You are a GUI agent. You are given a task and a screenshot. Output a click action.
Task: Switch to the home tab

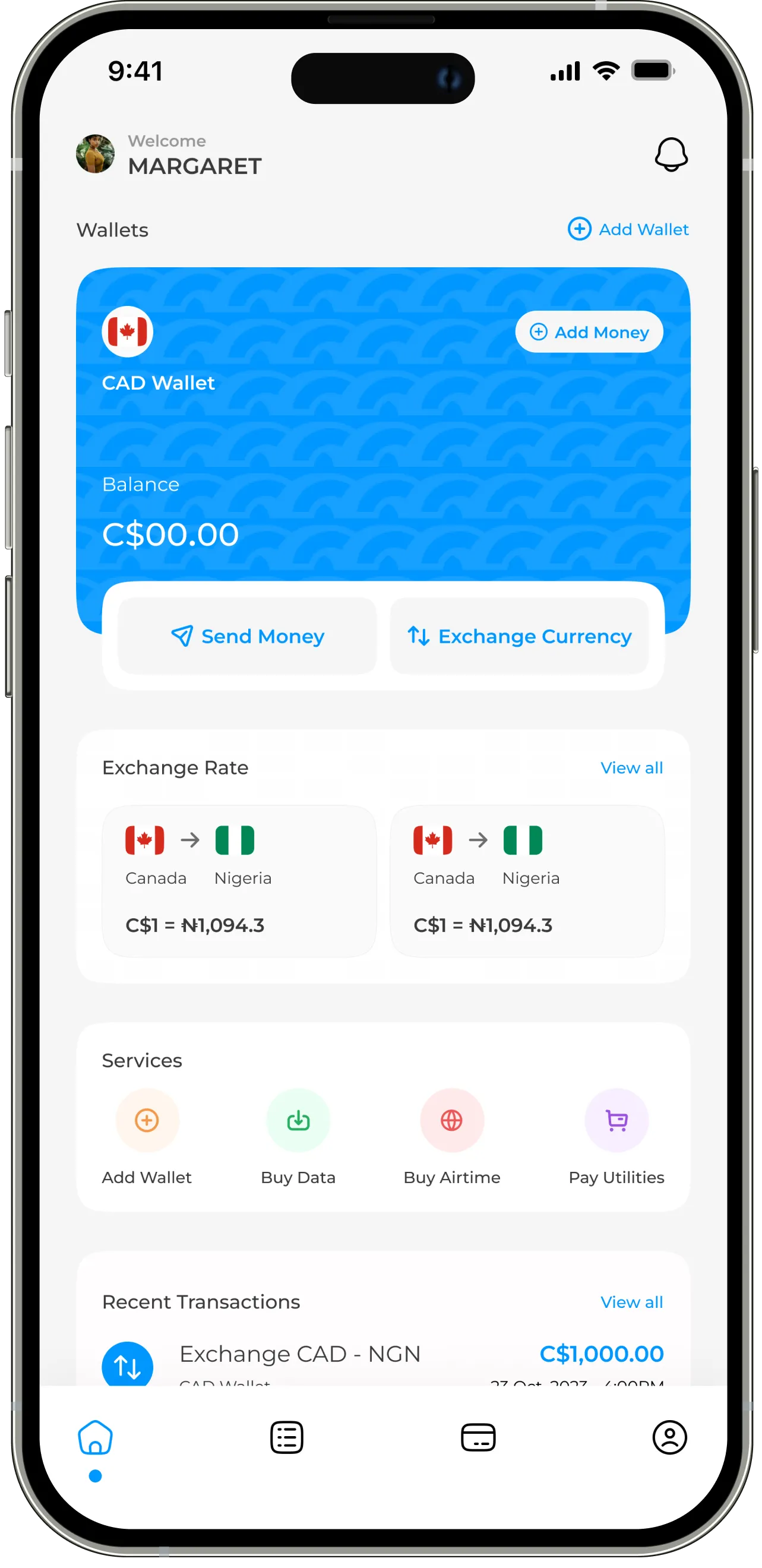point(96,1439)
